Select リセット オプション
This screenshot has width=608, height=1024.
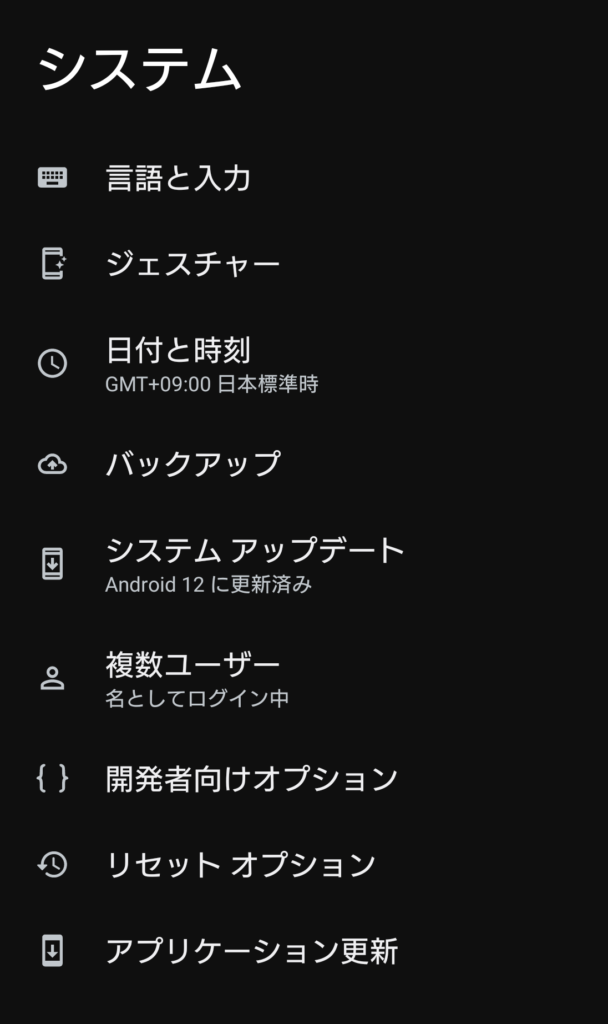coord(304,865)
